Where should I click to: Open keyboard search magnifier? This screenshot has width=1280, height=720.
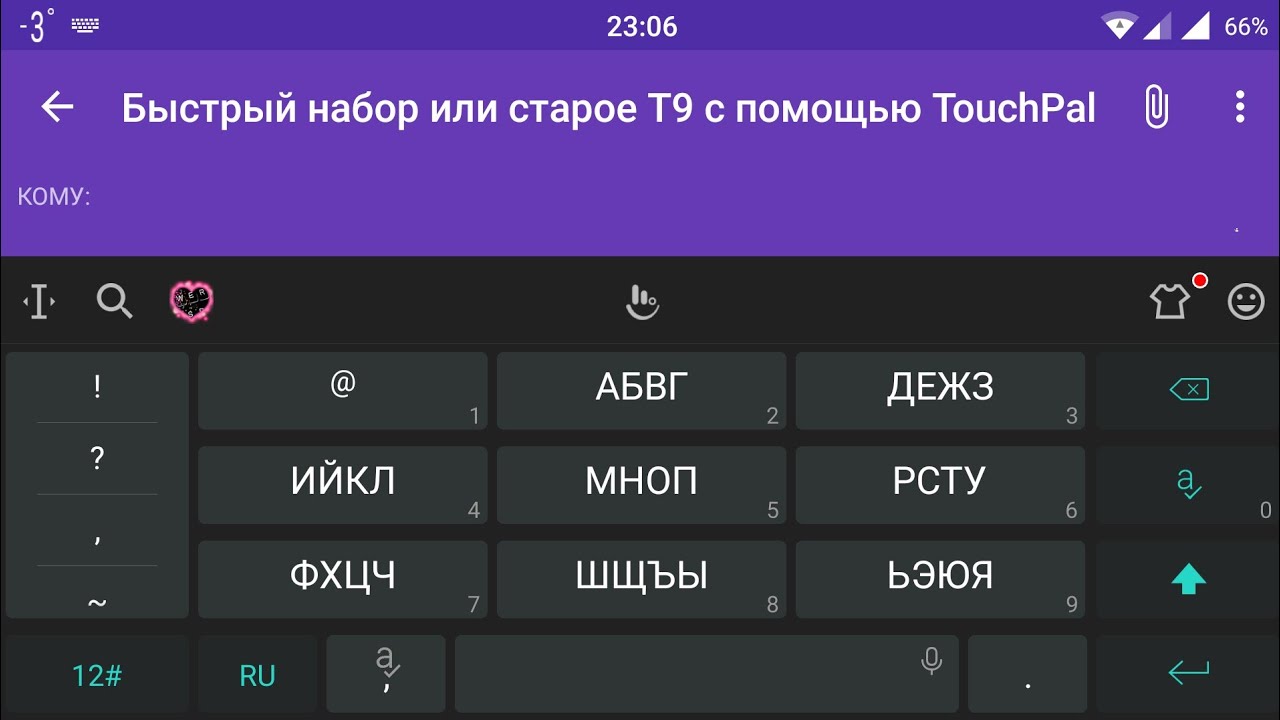pos(114,301)
